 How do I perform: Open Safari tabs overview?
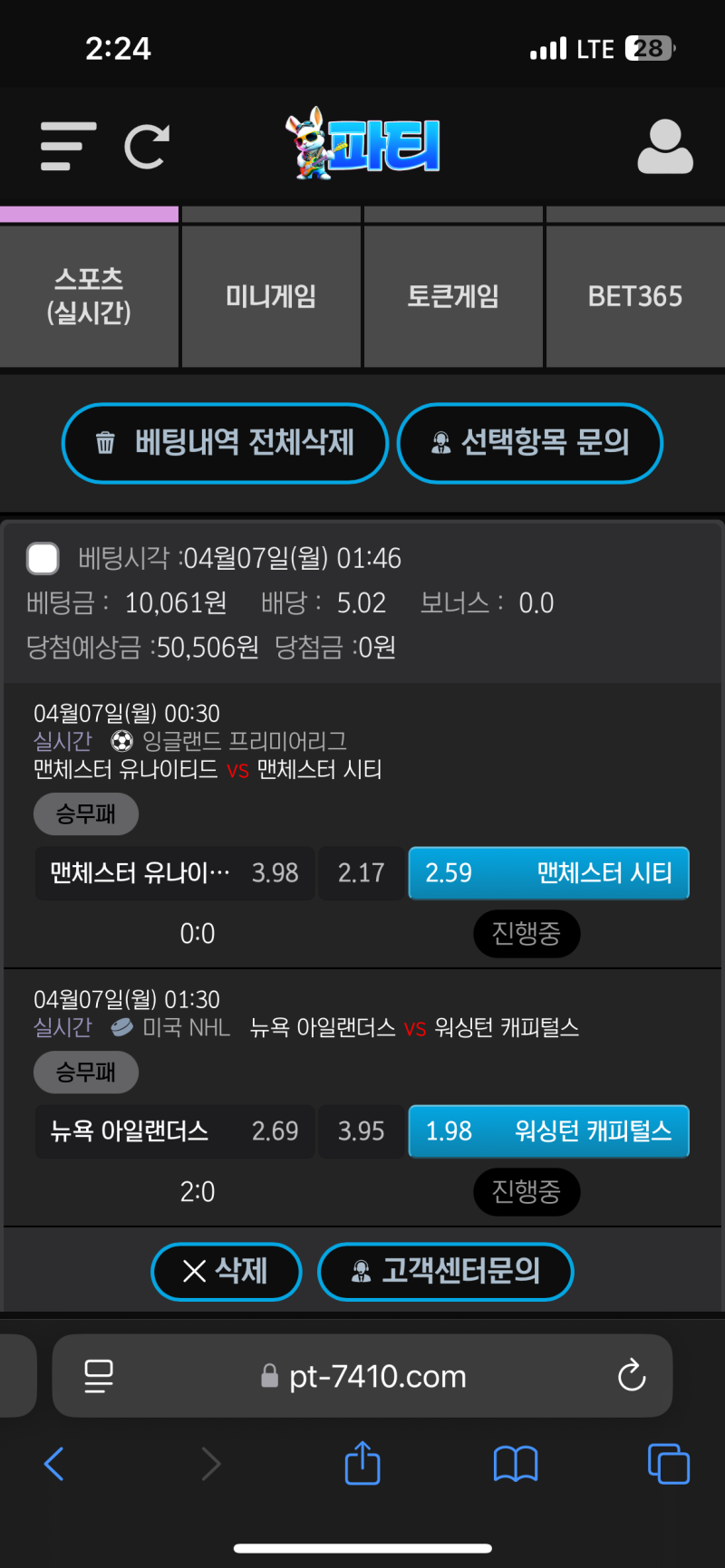click(x=669, y=1463)
